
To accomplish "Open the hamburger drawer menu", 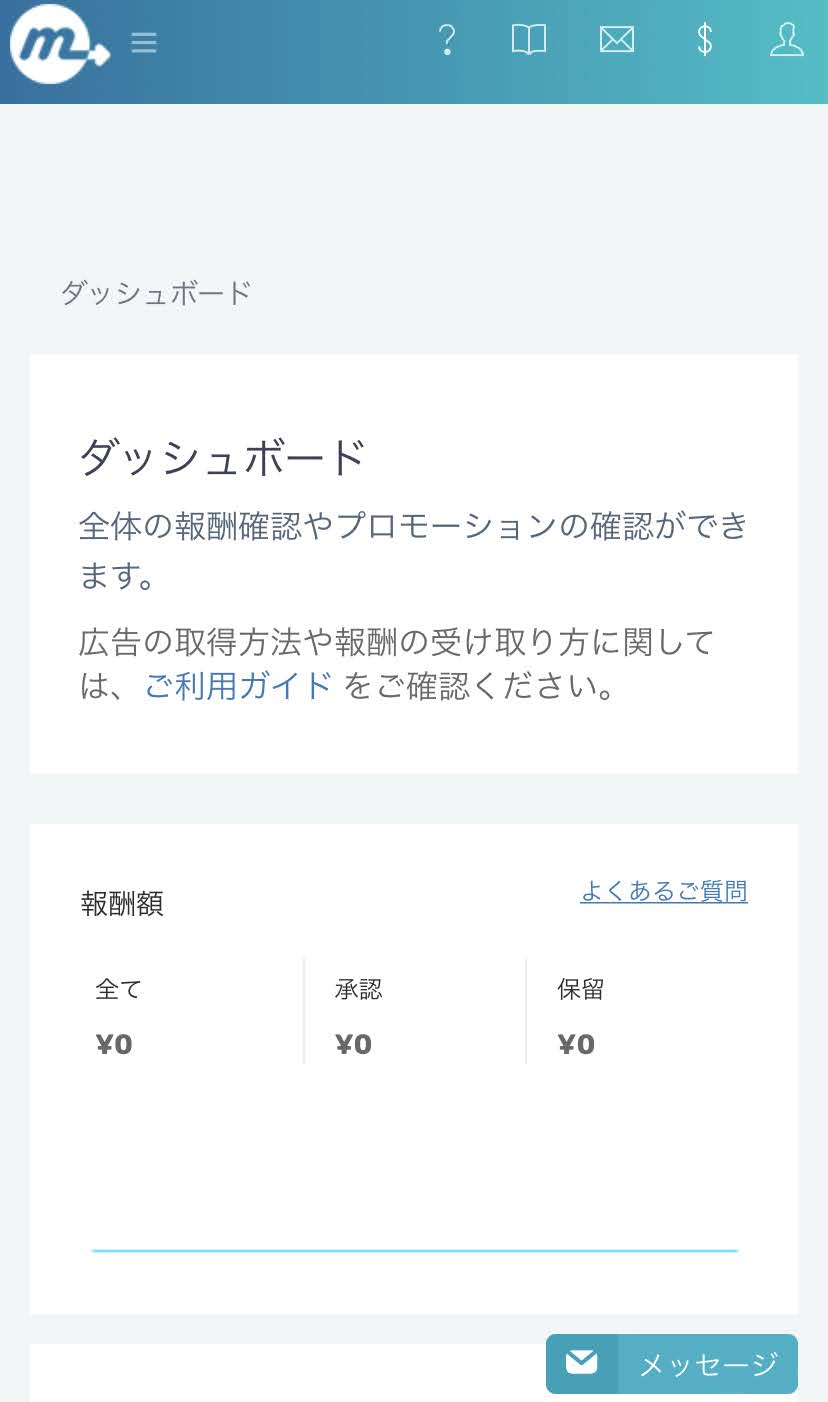I will [x=144, y=43].
